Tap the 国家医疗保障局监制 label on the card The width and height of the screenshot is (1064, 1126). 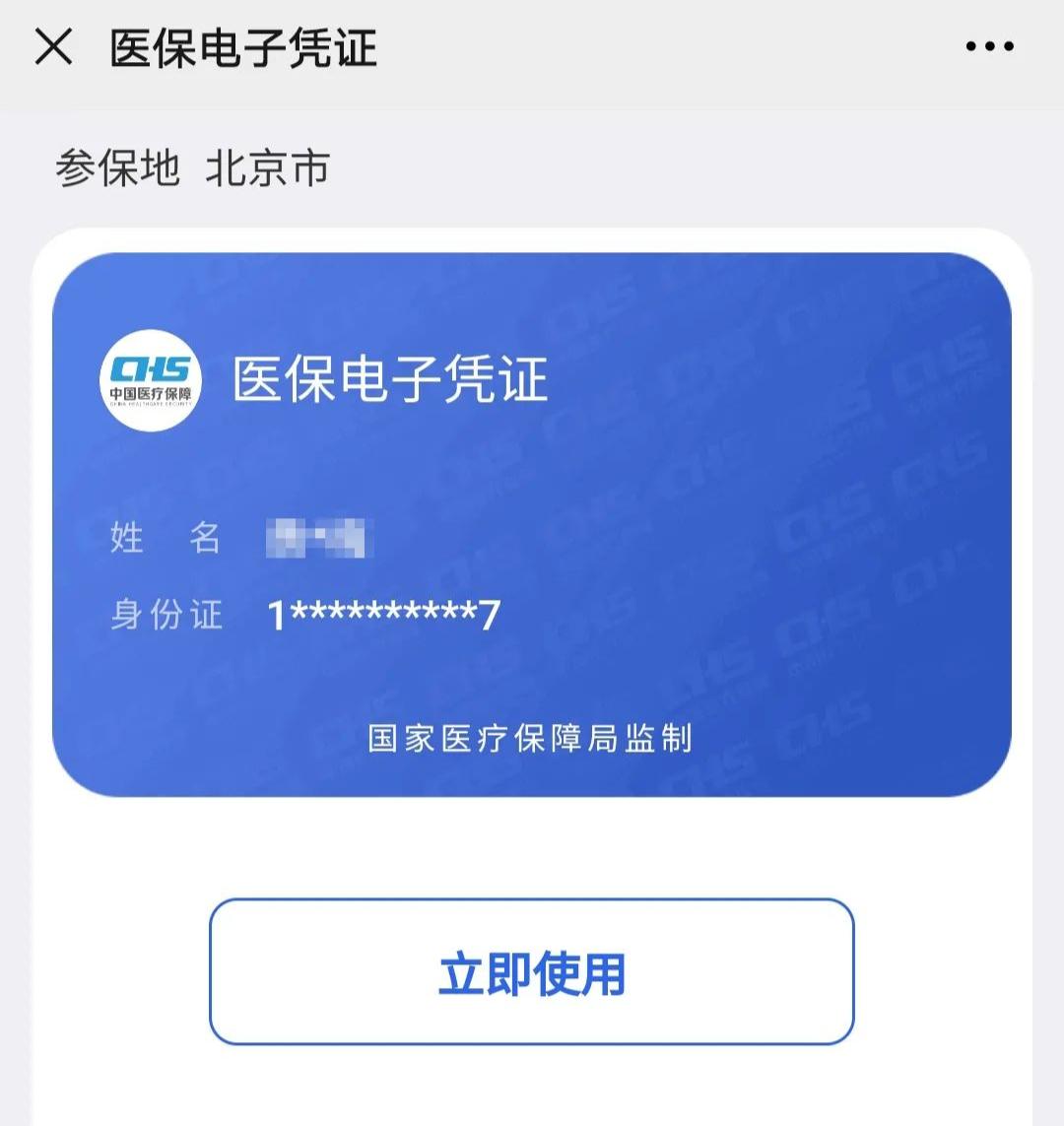(x=532, y=735)
